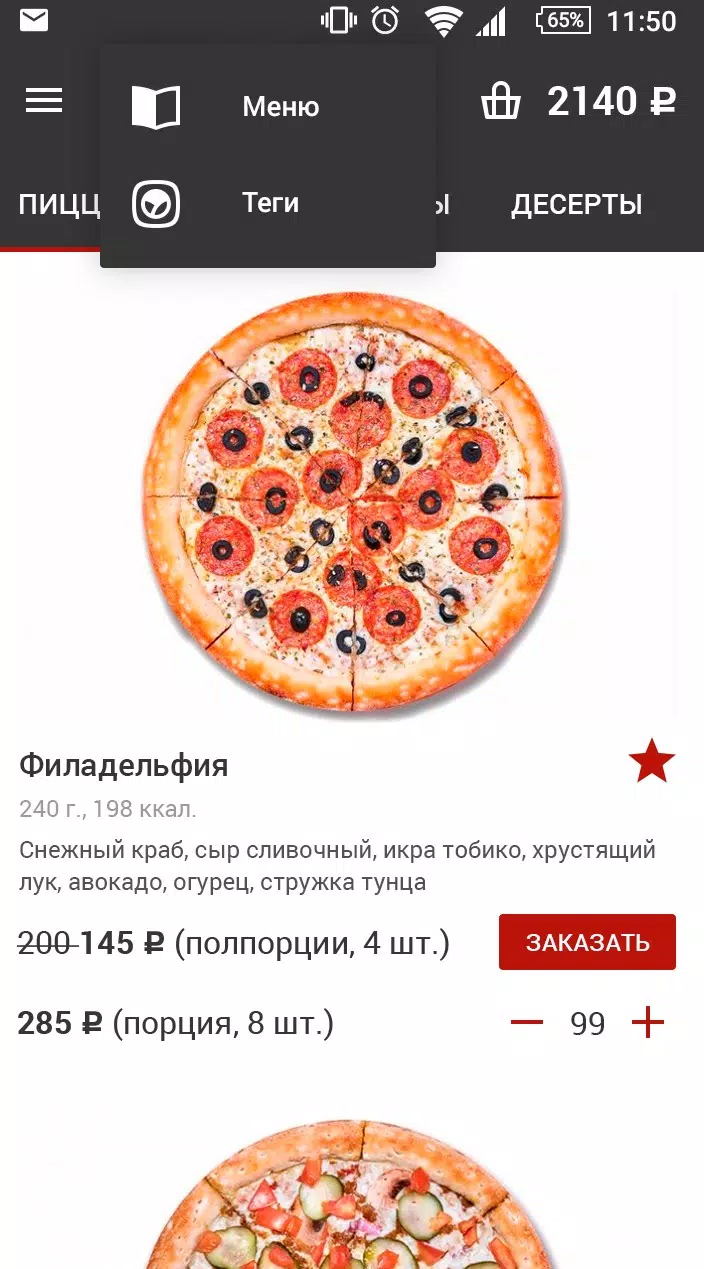704x1269 pixels.
Task: Toggle the favorite star for Филадельфия
Action: point(652,763)
